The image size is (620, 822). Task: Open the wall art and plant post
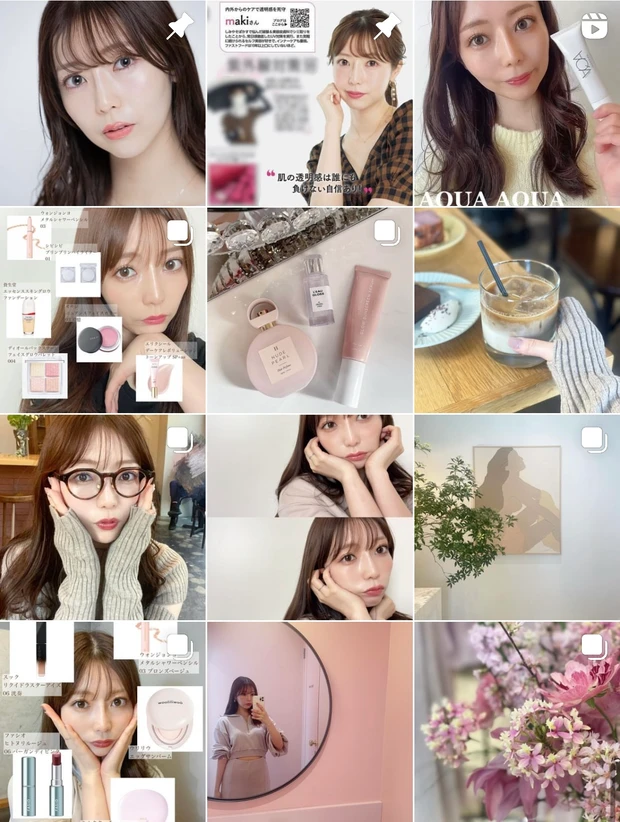tap(517, 517)
